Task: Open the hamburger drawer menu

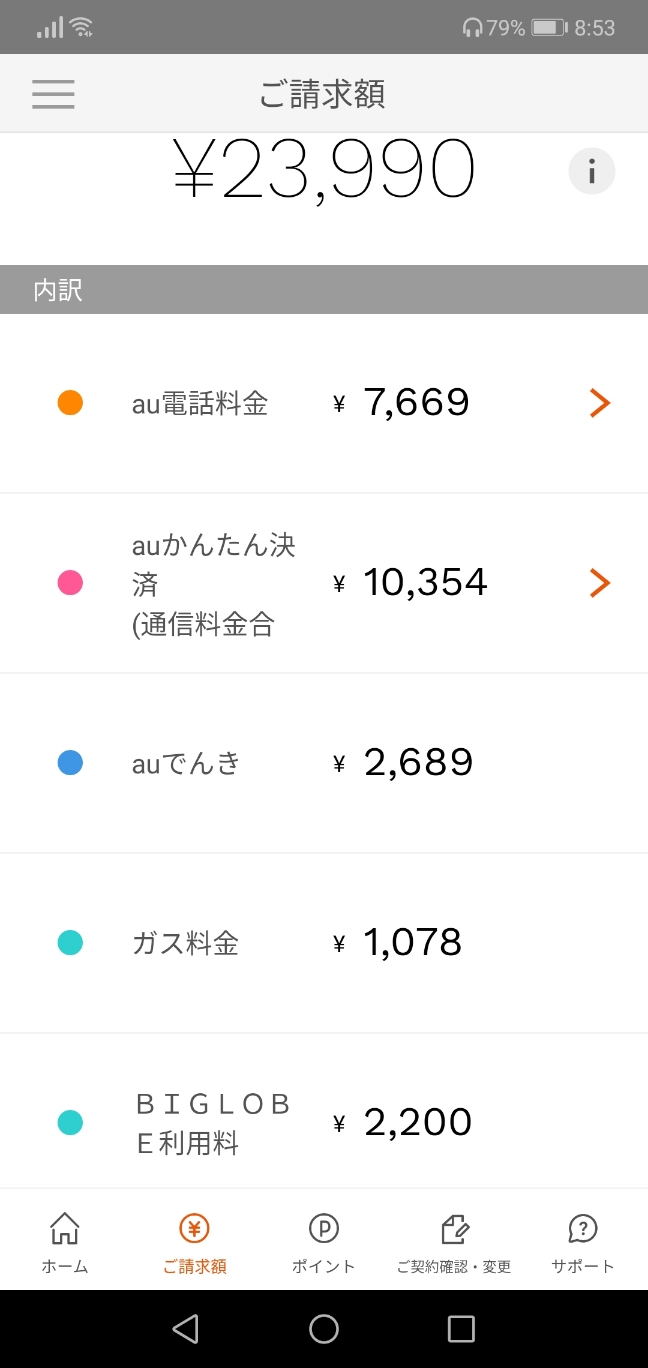Action: pos(53,94)
